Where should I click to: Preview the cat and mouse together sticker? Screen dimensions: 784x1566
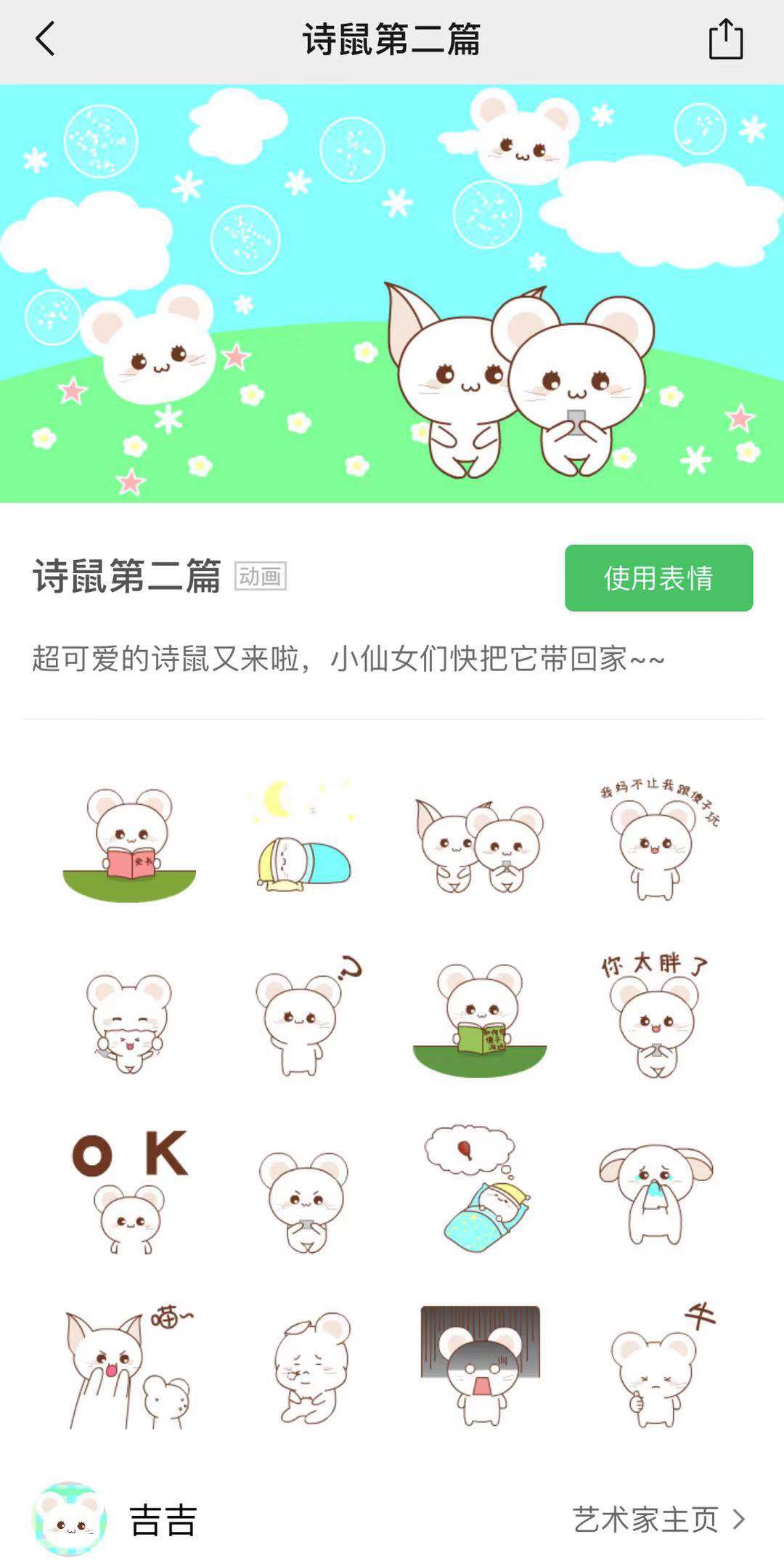pos(479,845)
